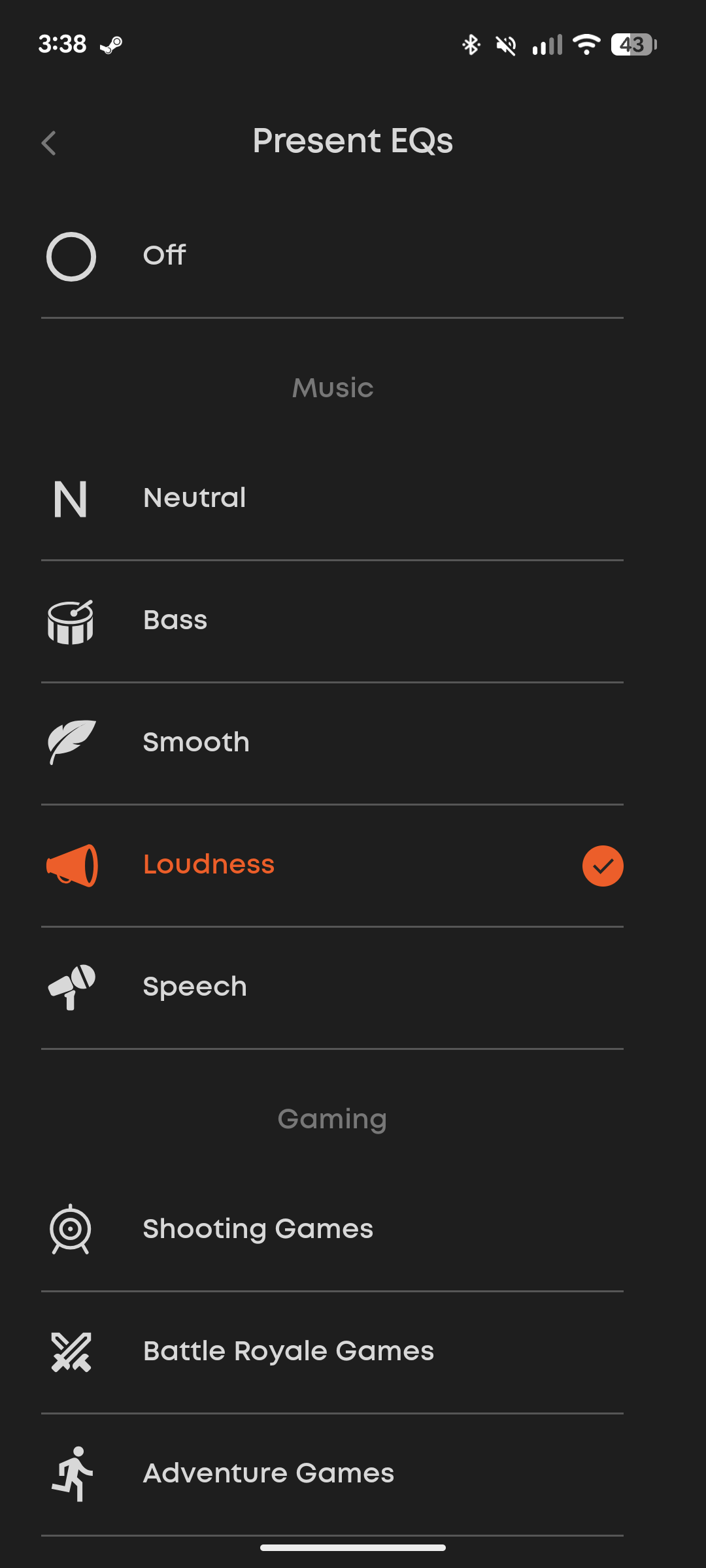Choose the Adventure Games preset

pos(268,1474)
